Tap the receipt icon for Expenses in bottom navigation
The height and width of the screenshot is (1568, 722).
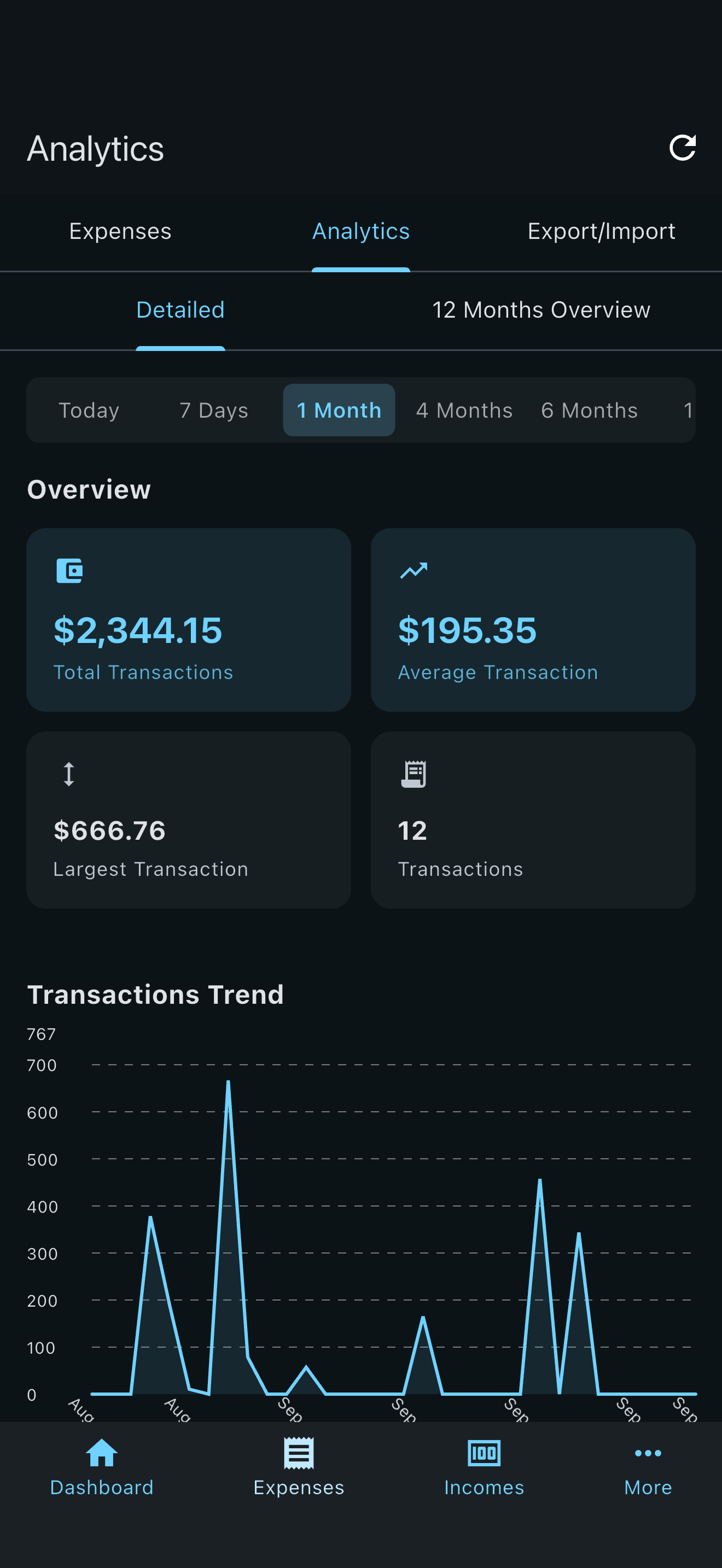click(298, 1452)
